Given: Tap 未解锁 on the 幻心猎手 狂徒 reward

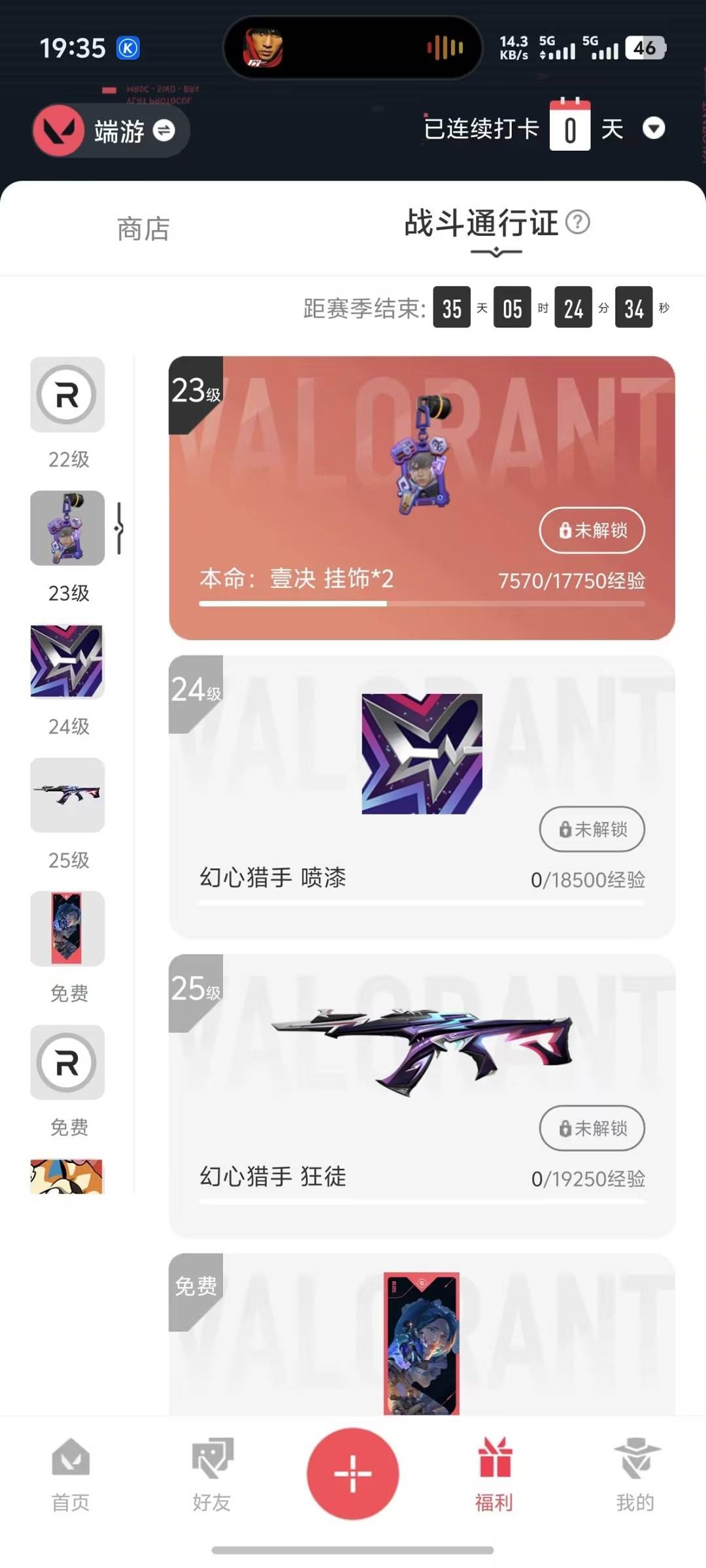Looking at the screenshot, I should pyautogui.click(x=590, y=1128).
